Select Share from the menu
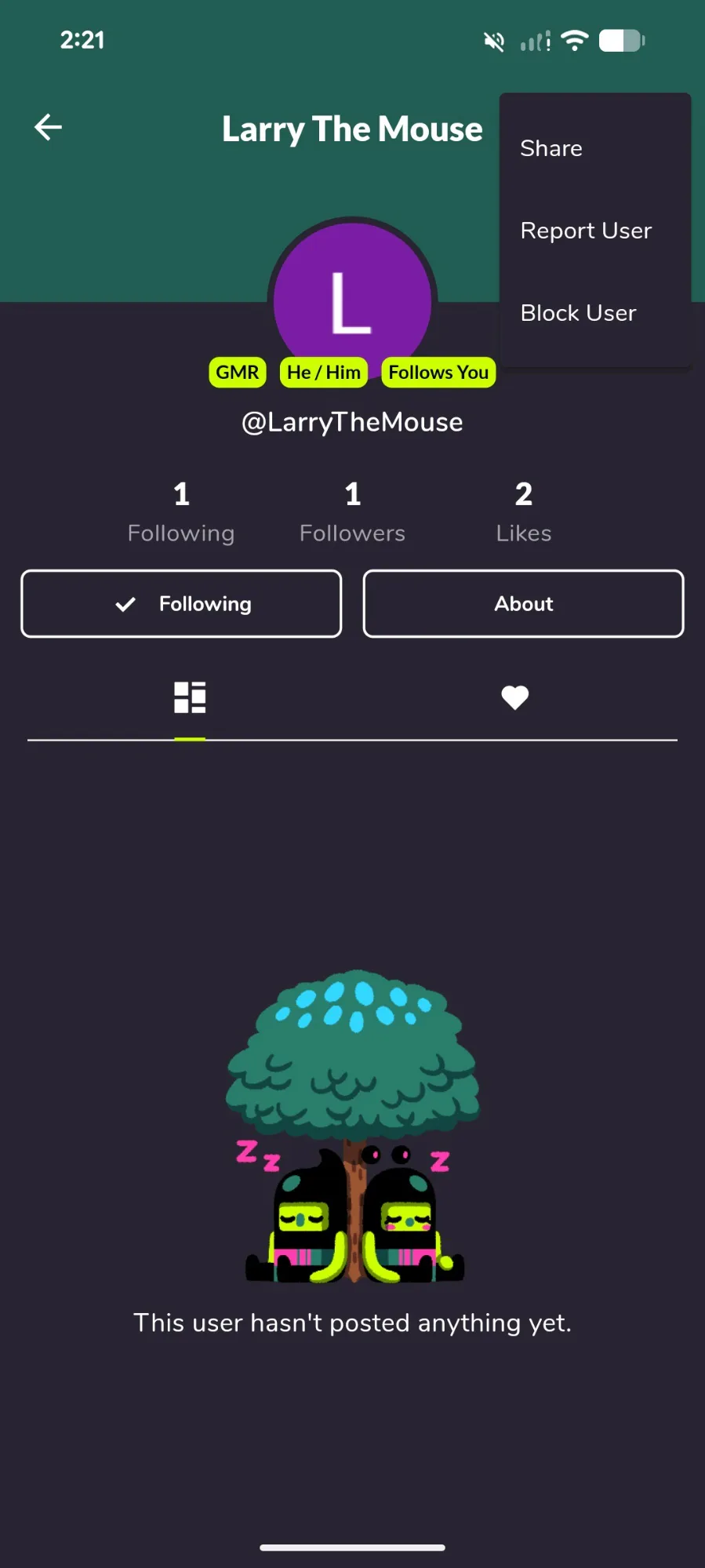Screen dimensions: 705x1568 pos(551,148)
